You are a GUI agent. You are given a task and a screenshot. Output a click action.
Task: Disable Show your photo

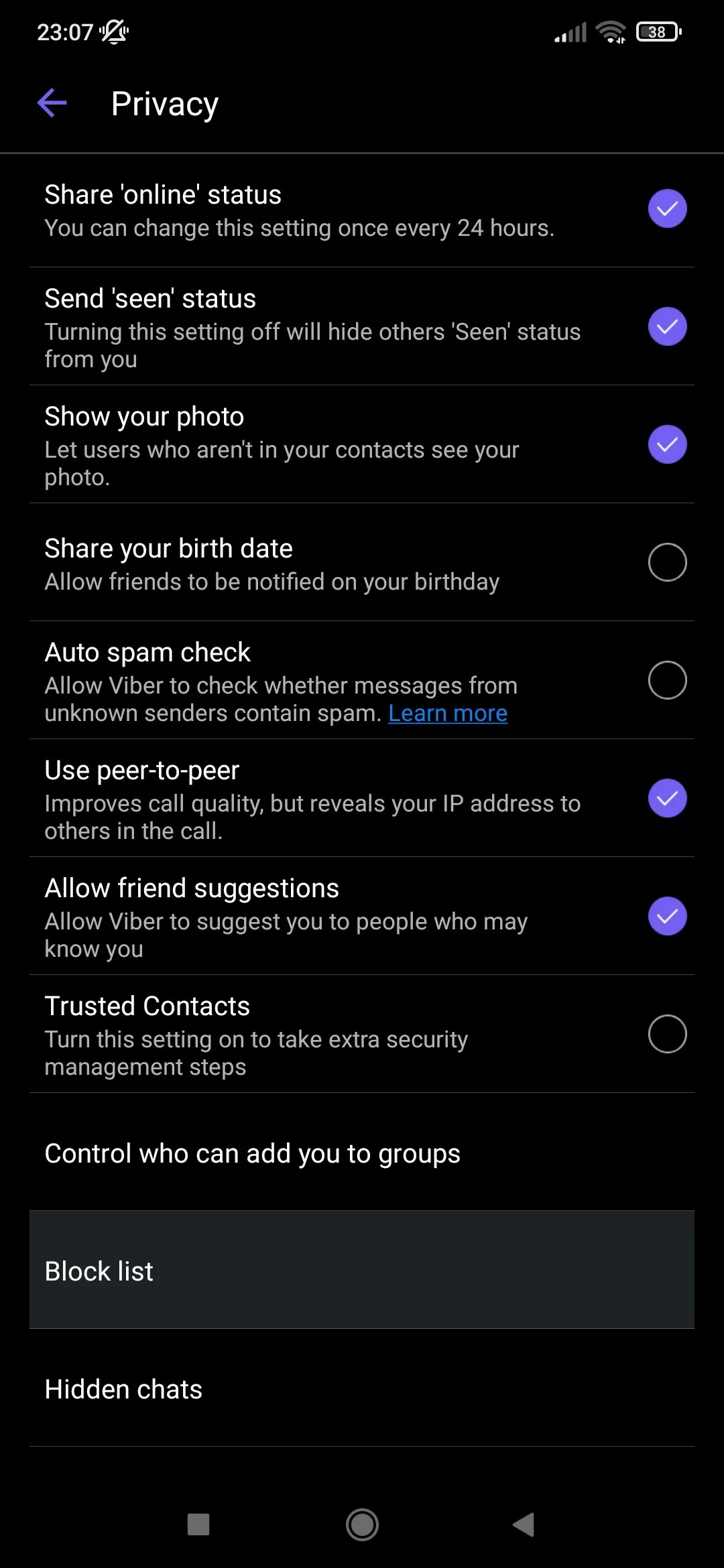[x=667, y=444]
